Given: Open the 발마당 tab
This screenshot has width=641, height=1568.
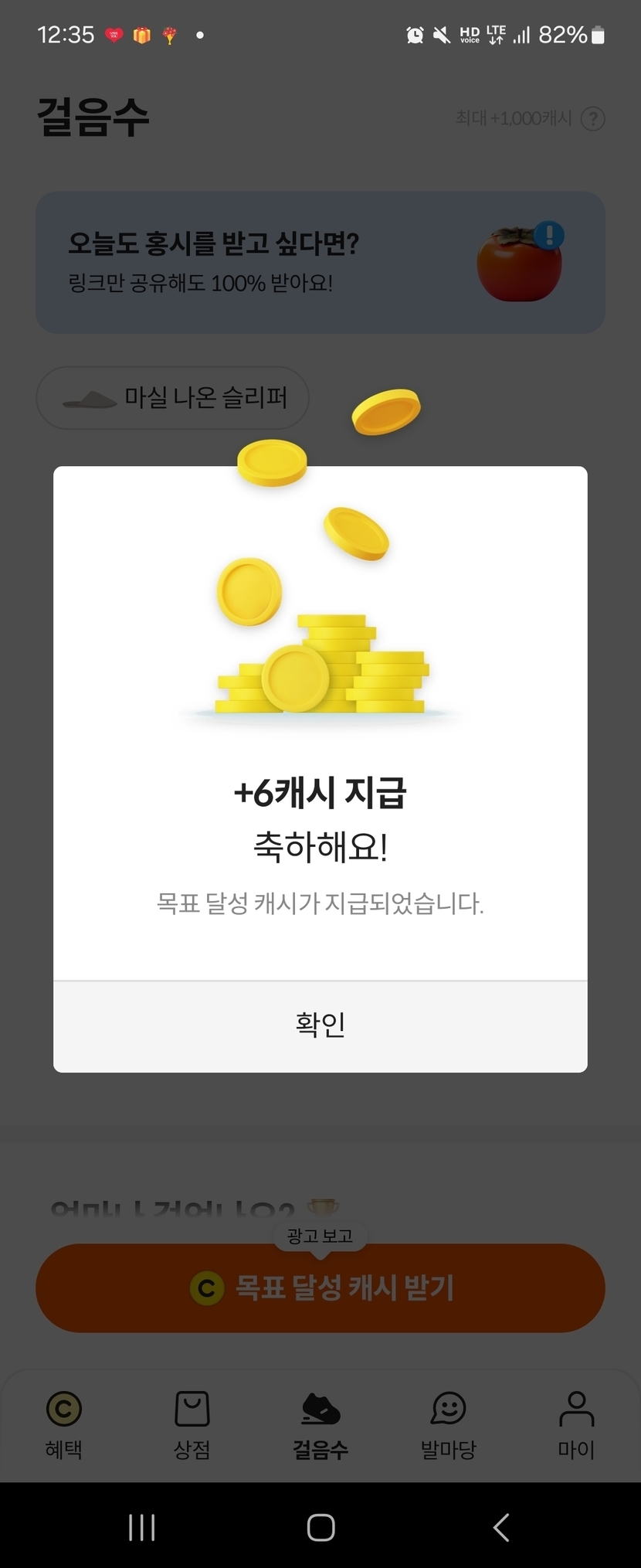Looking at the screenshot, I should click(448, 1424).
